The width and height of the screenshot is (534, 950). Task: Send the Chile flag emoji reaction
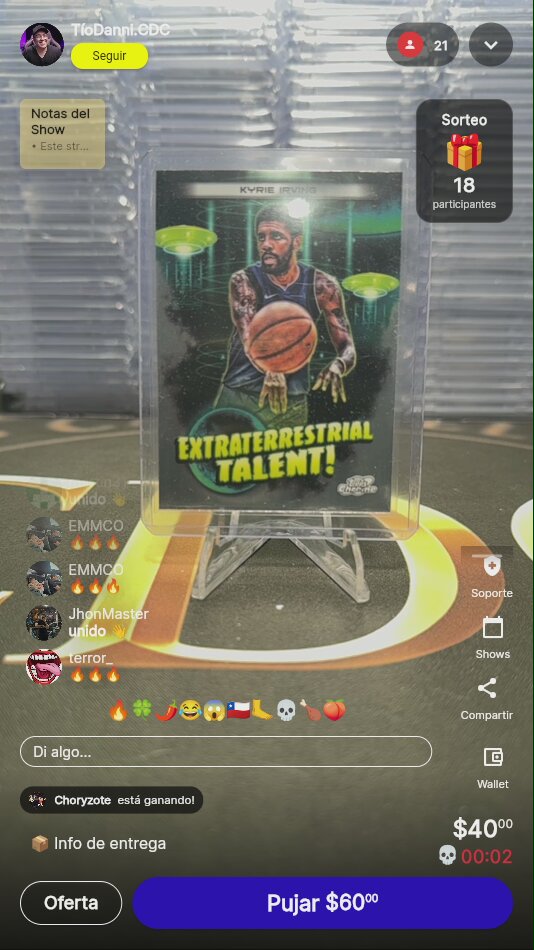[238, 709]
